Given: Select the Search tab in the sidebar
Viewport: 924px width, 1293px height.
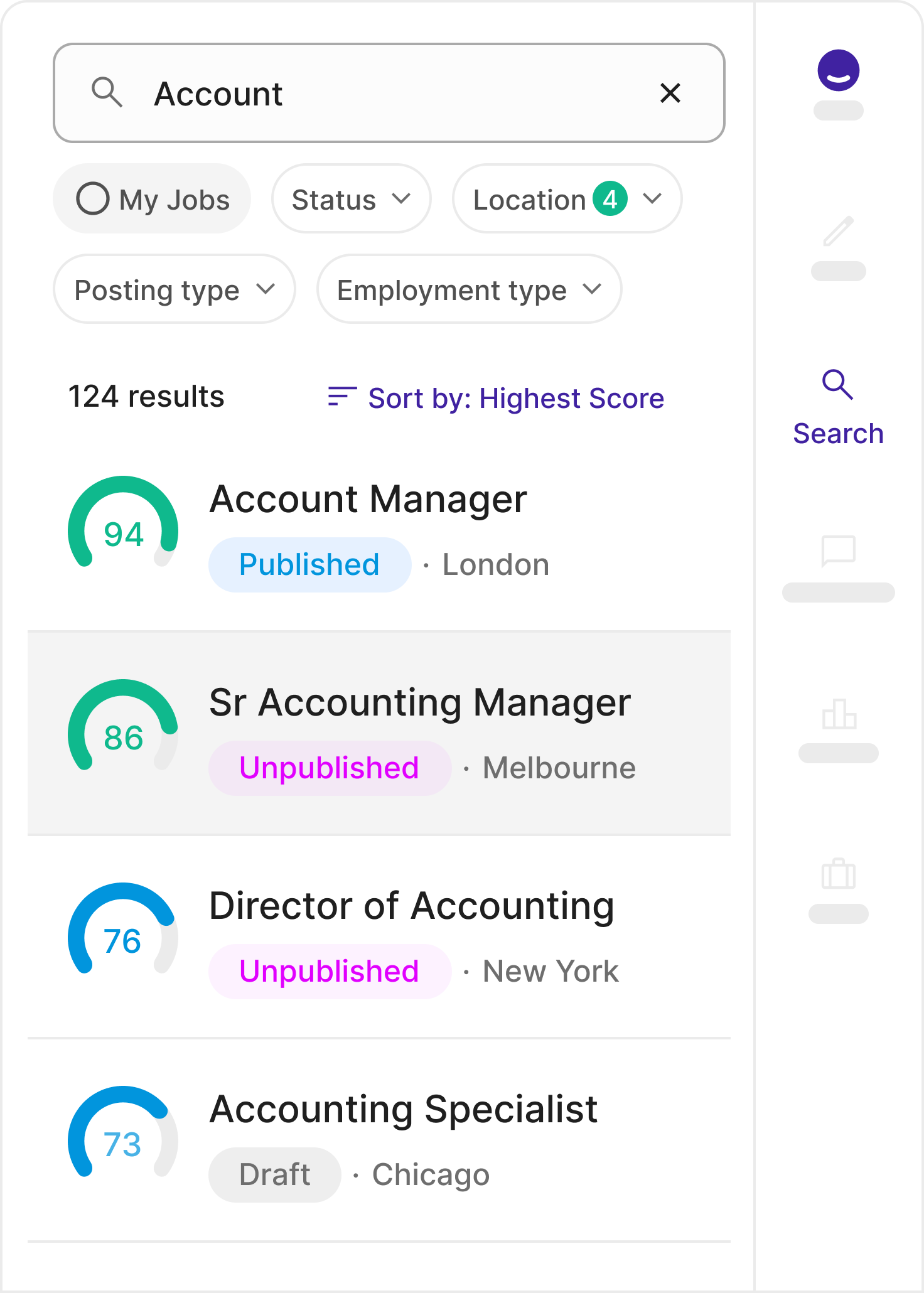Looking at the screenshot, I should click(838, 407).
